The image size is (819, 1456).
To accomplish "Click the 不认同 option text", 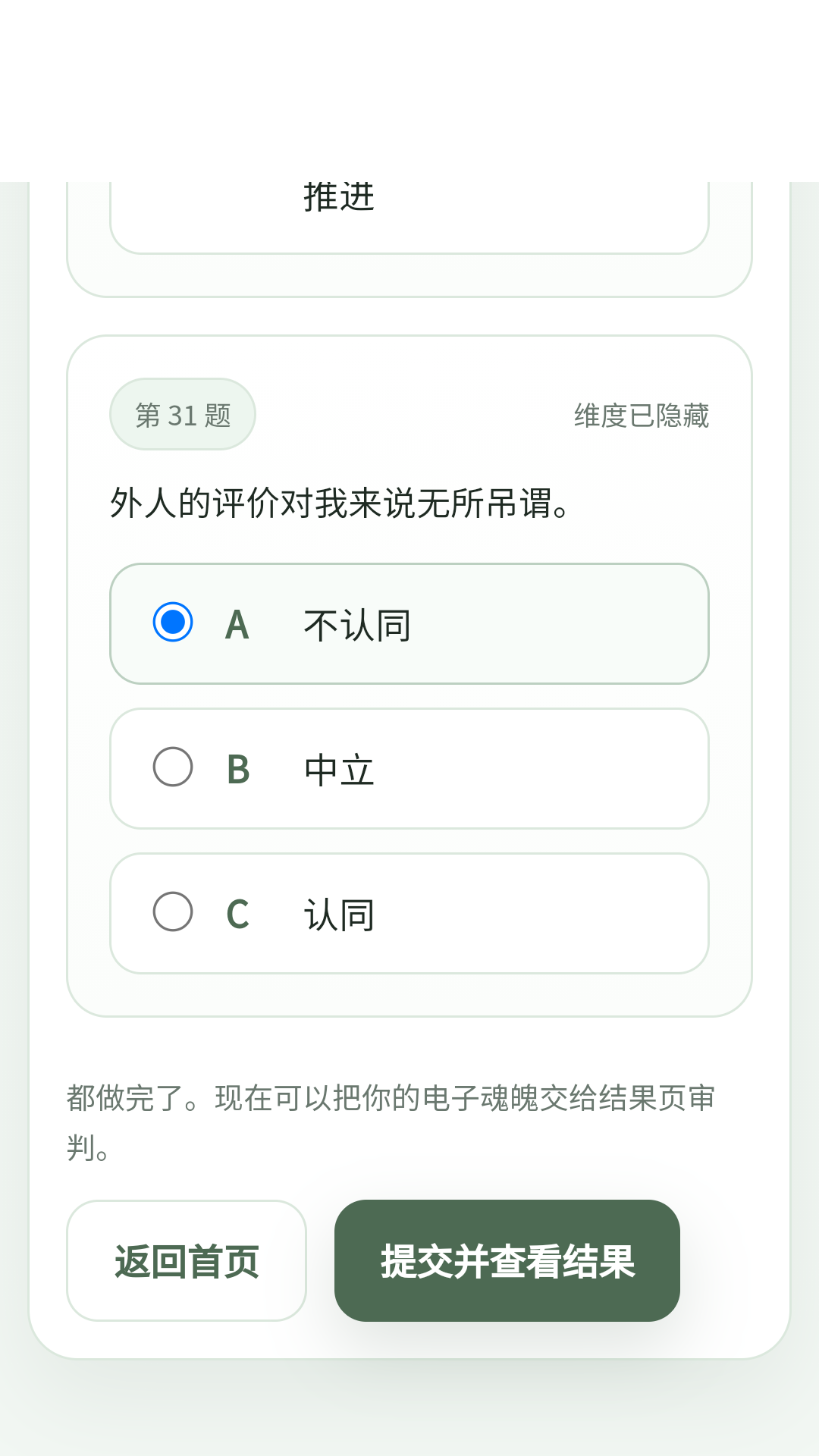I will tap(356, 623).
